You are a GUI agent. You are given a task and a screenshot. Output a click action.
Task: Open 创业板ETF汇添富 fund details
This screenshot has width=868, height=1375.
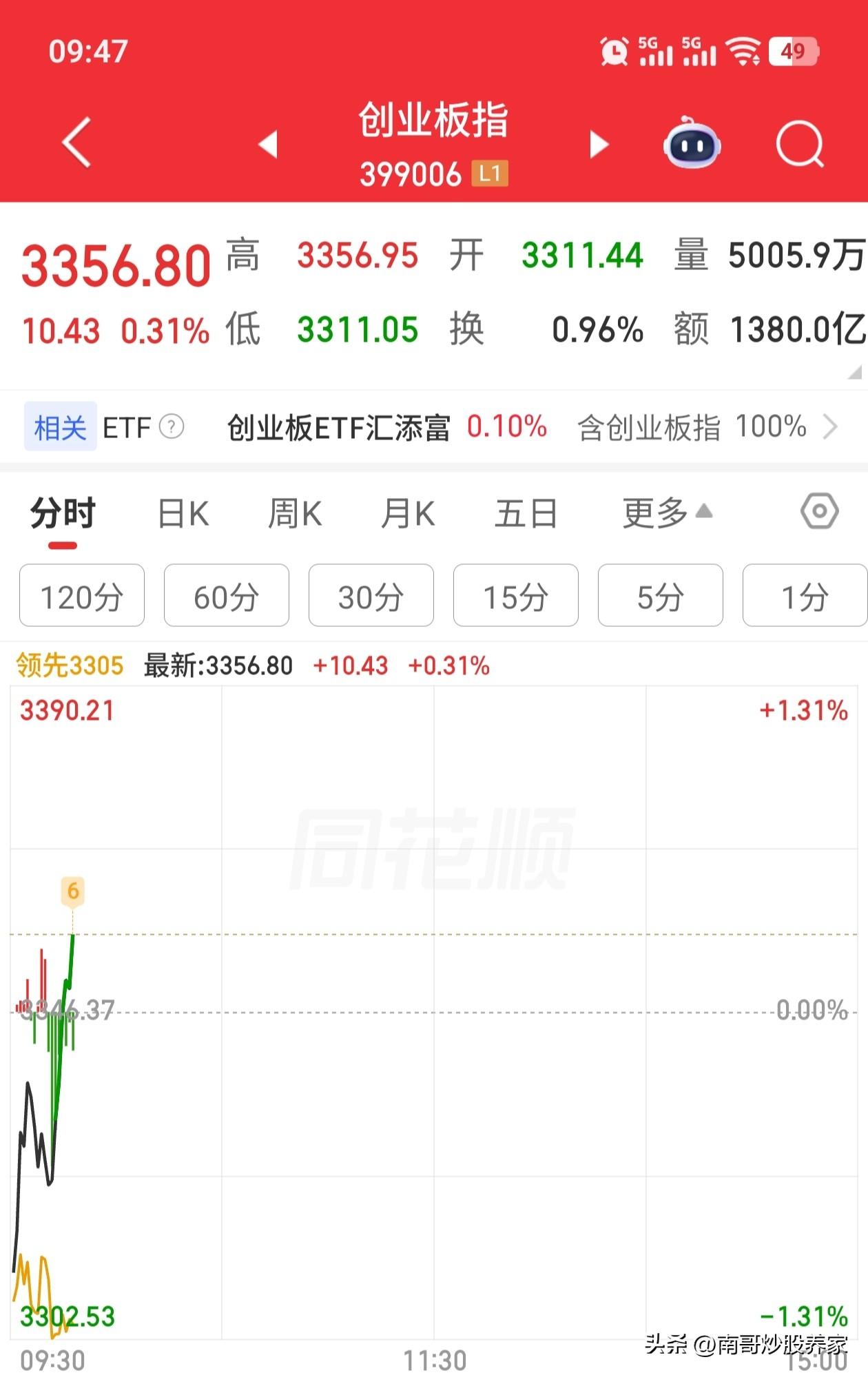coord(338,427)
